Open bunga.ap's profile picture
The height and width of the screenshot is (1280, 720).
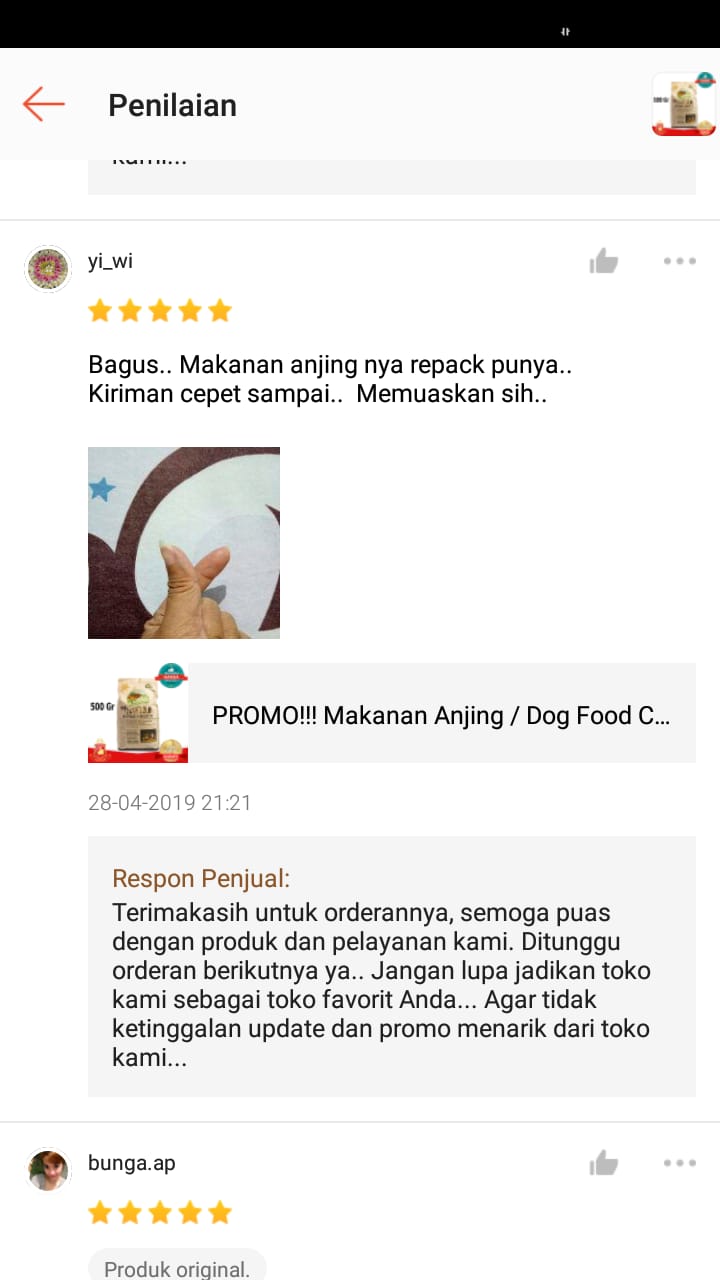48,1171
